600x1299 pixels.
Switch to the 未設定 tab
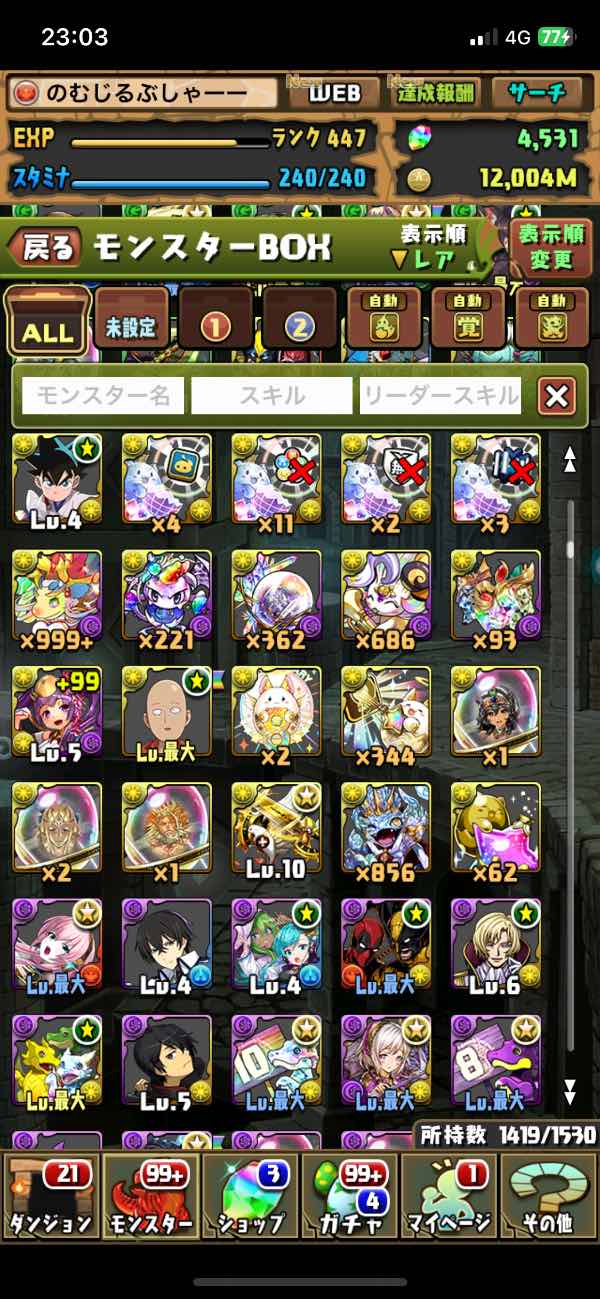click(x=131, y=320)
